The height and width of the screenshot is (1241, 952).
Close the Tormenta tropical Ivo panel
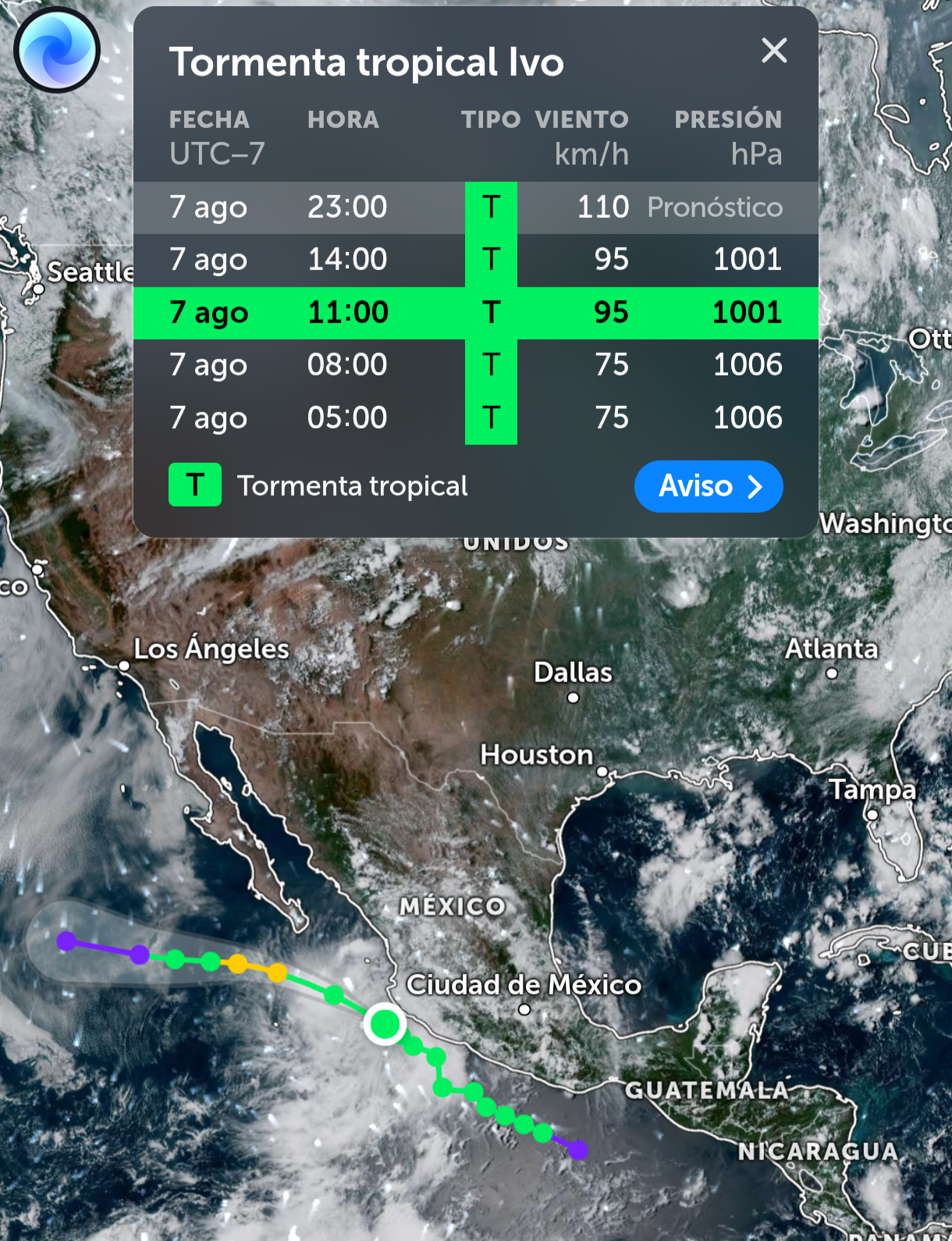(x=773, y=51)
